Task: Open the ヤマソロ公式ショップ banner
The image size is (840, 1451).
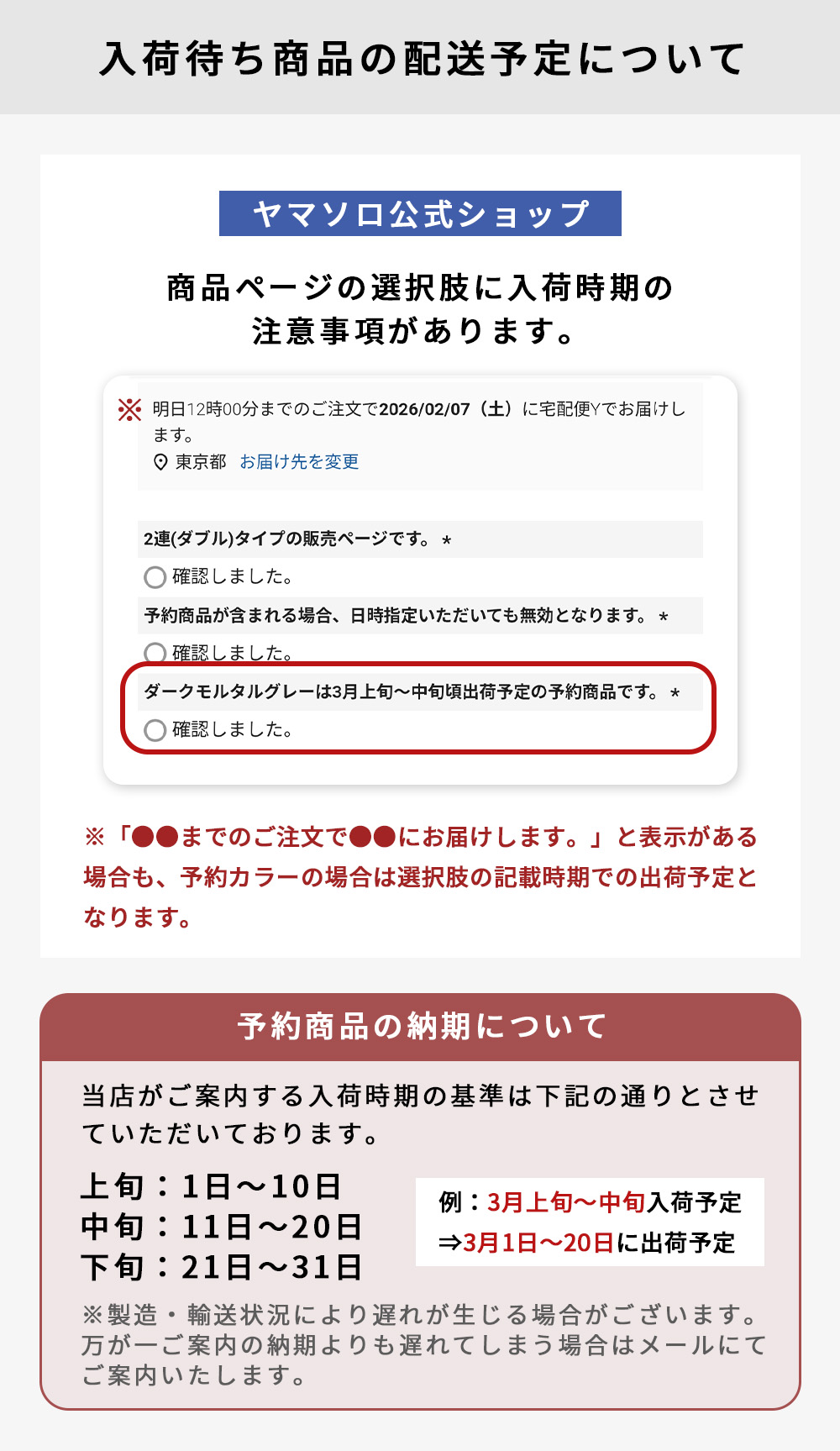Action: click(419, 213)
